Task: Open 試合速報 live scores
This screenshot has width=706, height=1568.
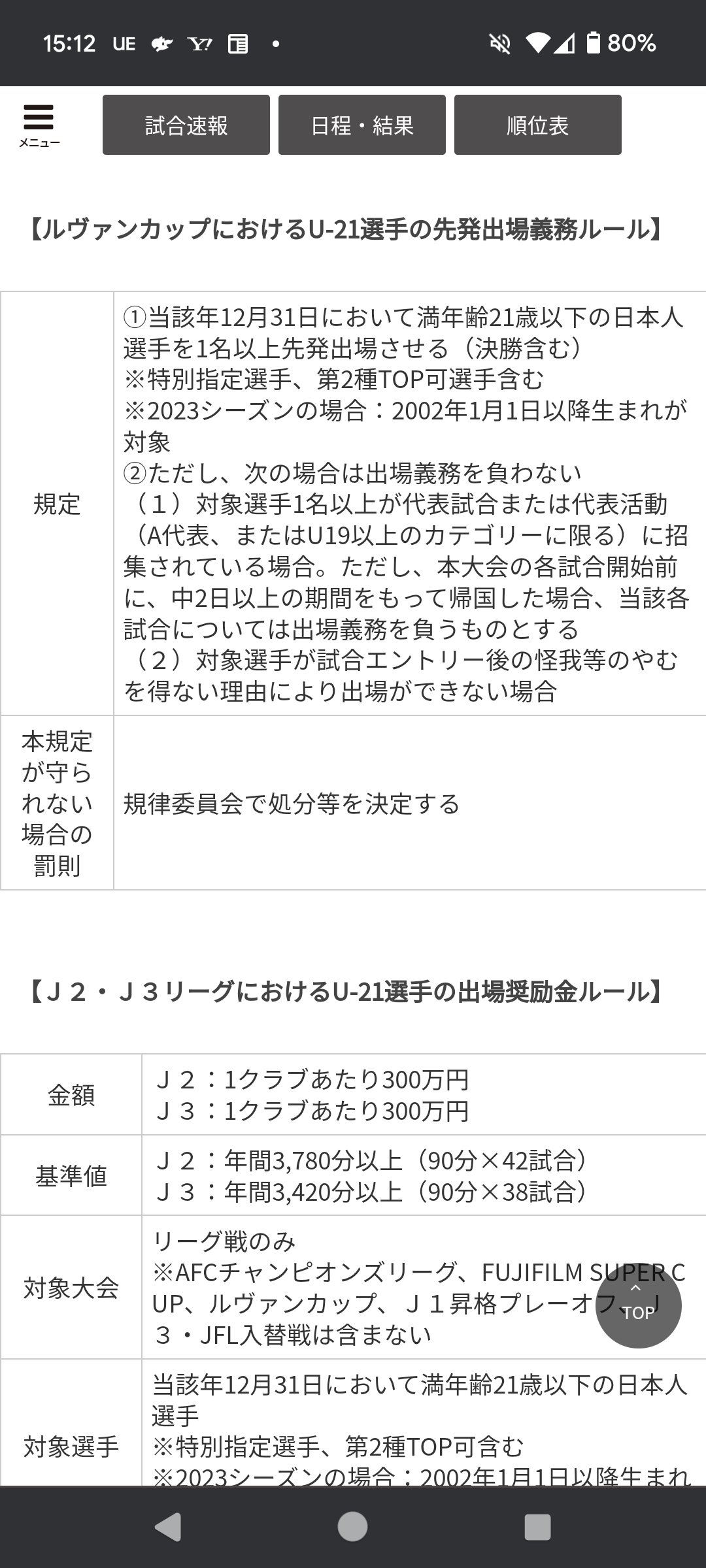Action: pos(186,125)
